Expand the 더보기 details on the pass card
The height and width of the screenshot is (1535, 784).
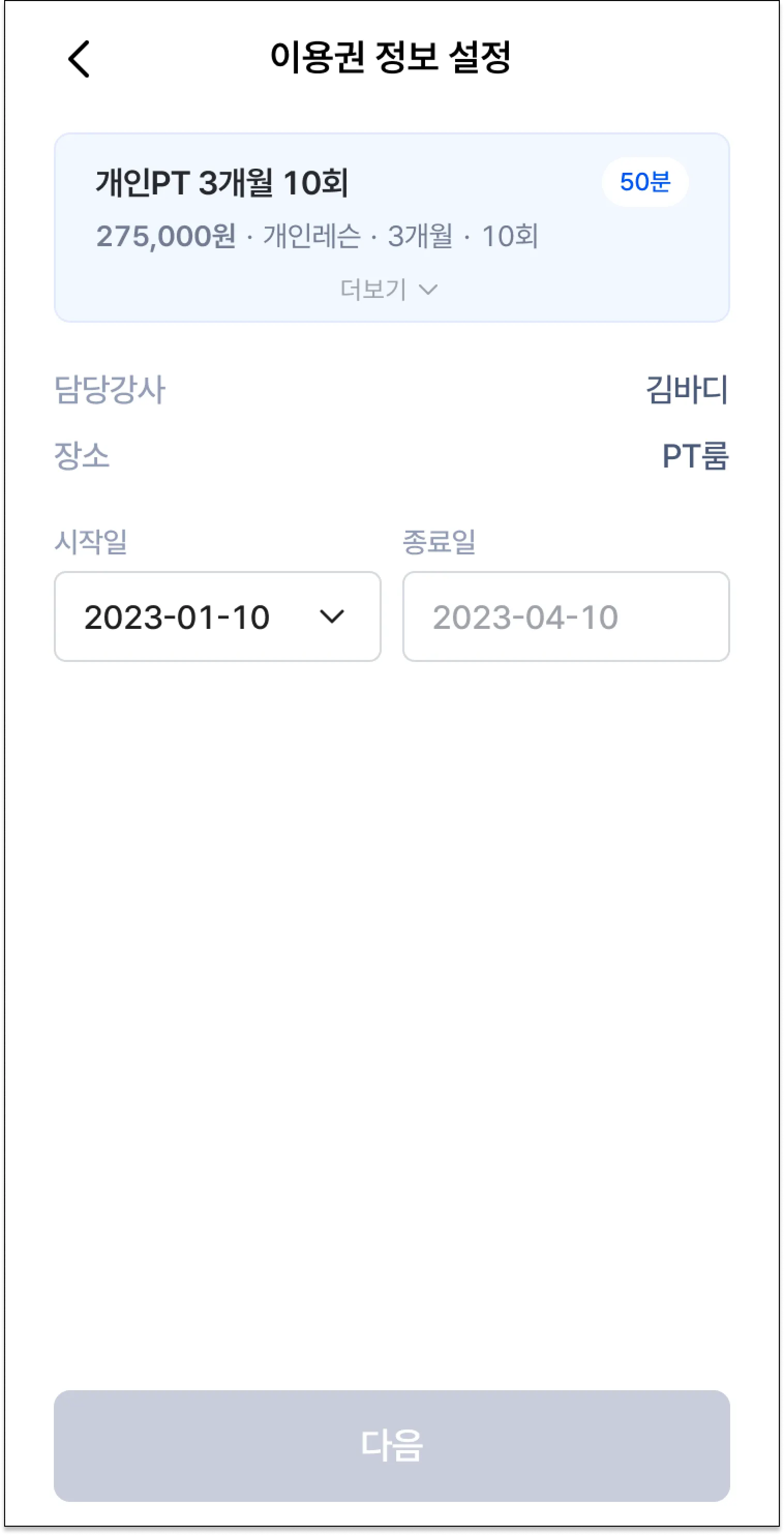[389, 290]
